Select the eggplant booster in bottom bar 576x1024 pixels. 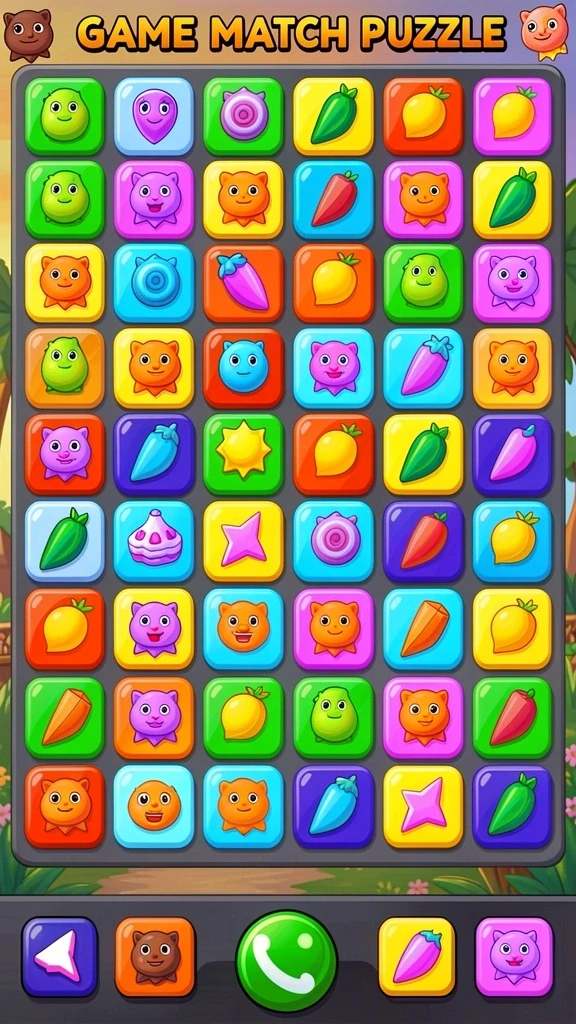click(x=417, y=957)
